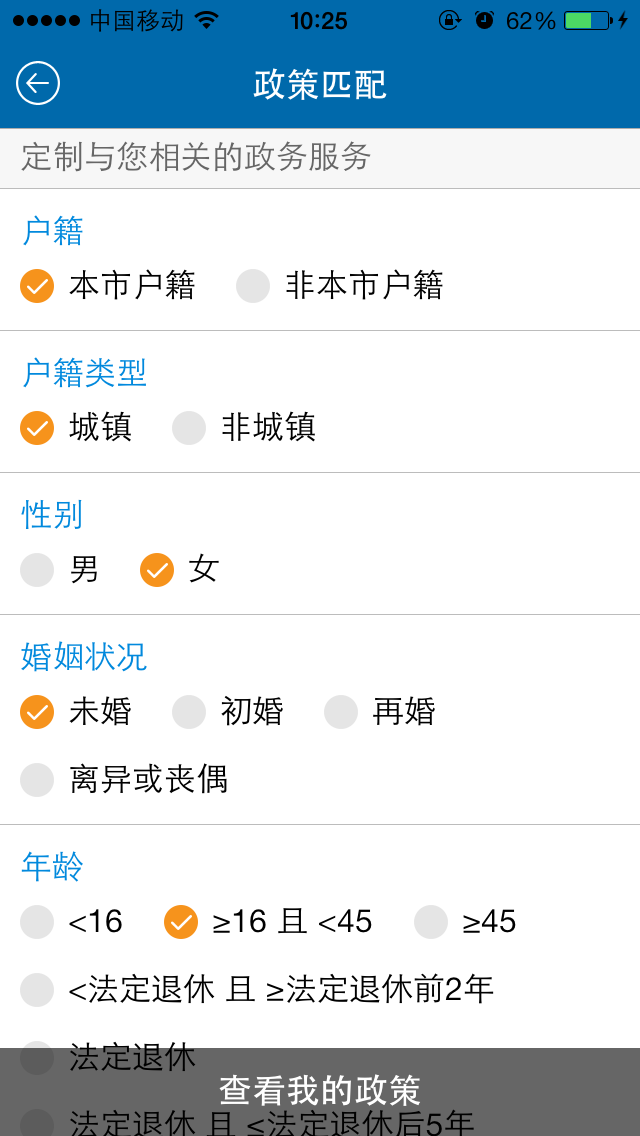Tap 查看我的政策 button
Image resolution: width=640 pixels, height=1136 pixels.
coord(320,1091)
